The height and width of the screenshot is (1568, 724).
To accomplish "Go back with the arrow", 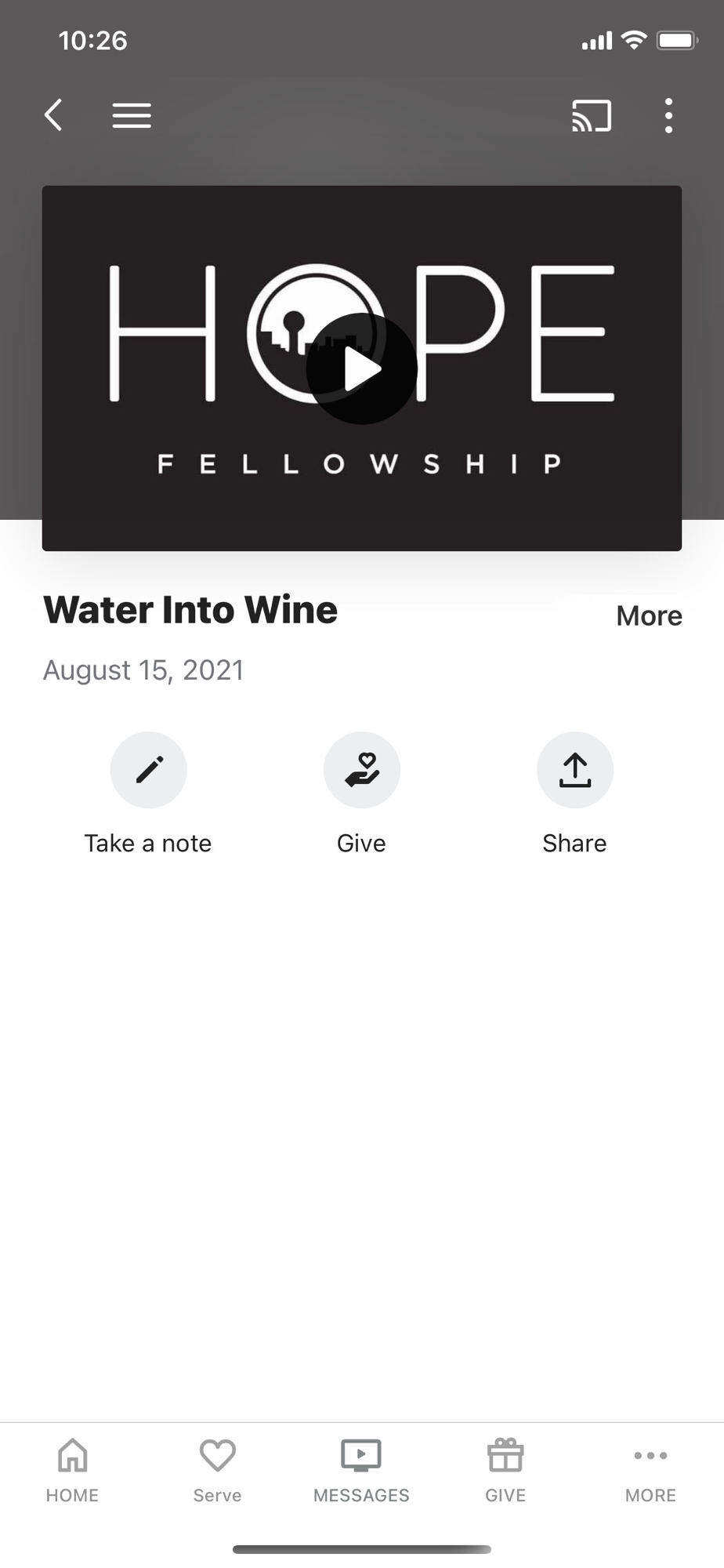I will pyautogui.click(x=53, y=115).
